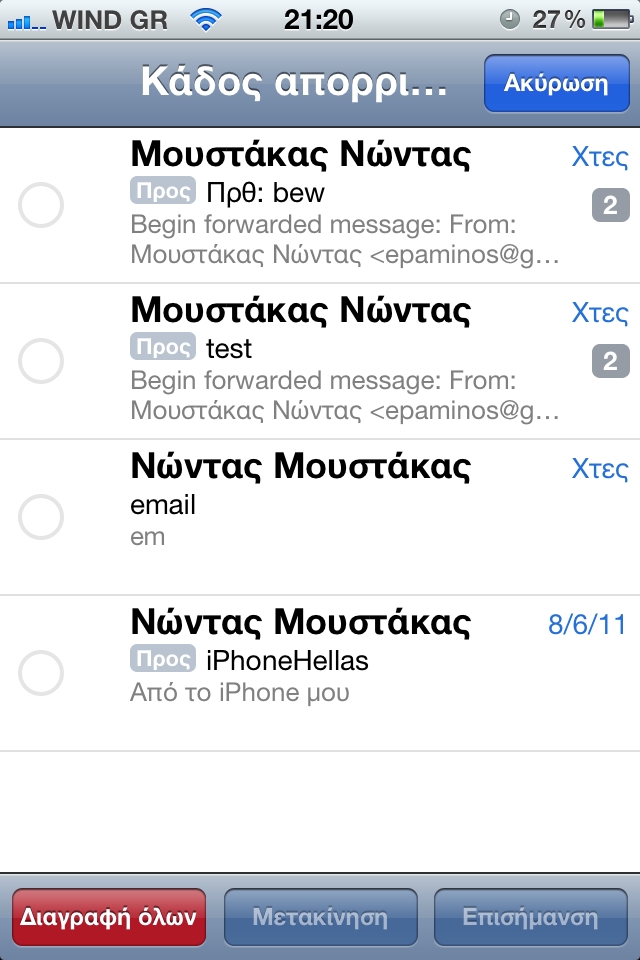This screenshot has width=640, height=960.
Task: Select the email with subject test
Action: (42, 362)
